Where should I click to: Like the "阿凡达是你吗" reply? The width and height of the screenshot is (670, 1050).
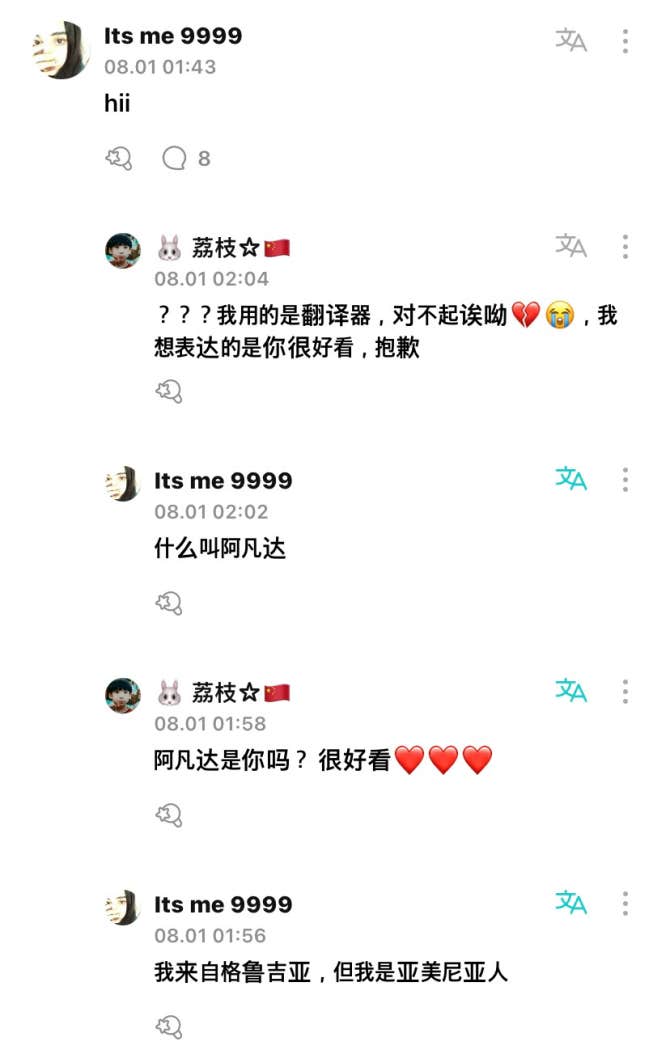click(169, 815)
